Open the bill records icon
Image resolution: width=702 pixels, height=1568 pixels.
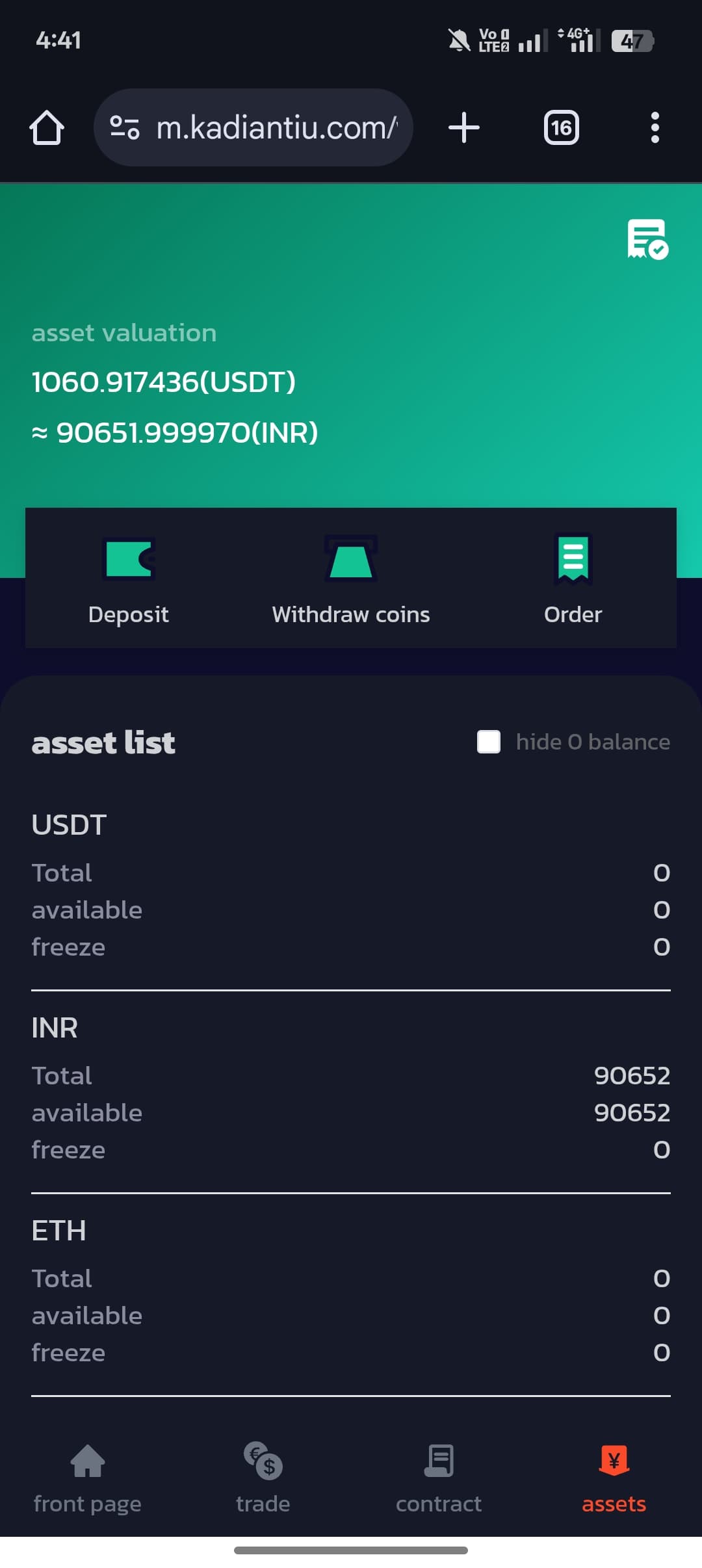[647, 239]
